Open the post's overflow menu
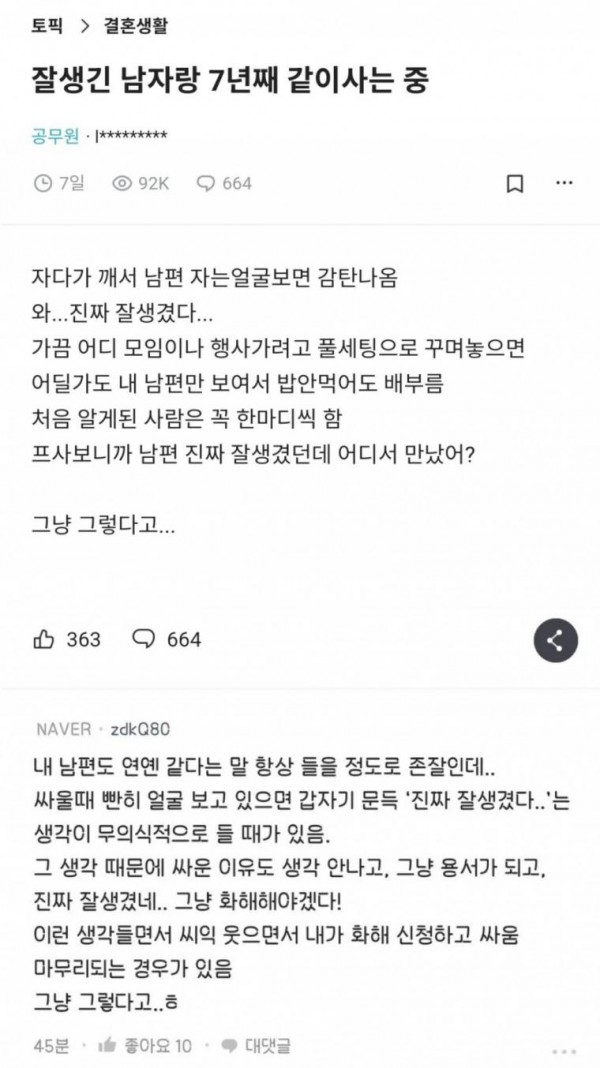The height and width of the screenshot is (1068, 600). 564,183
